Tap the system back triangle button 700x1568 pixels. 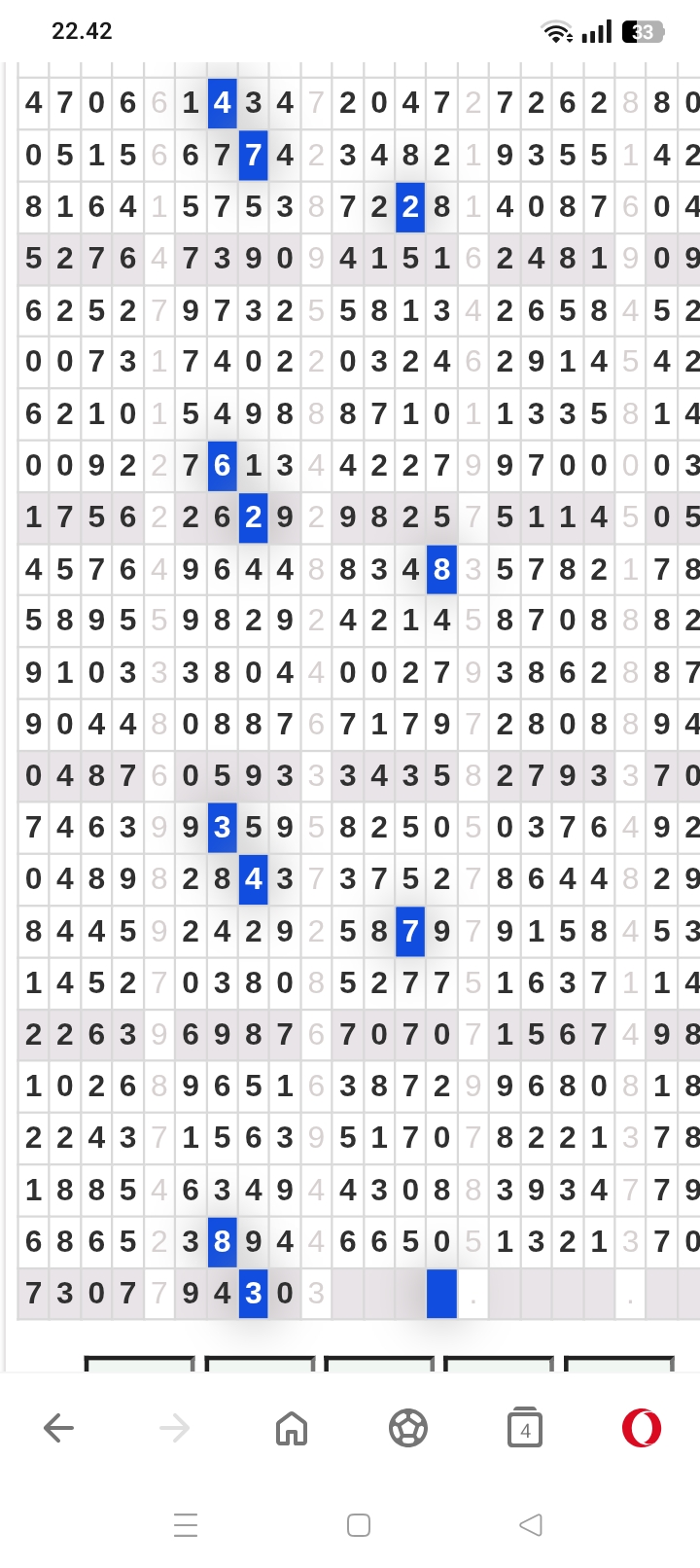pos(531,1524)
